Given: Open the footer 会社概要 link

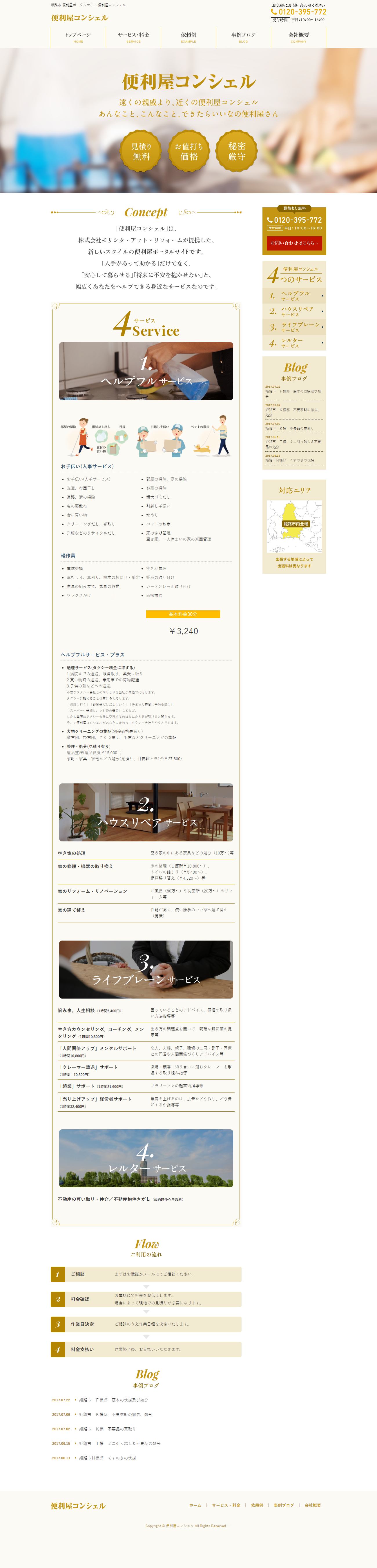Looking at the screenshot, I should 312,1505.
